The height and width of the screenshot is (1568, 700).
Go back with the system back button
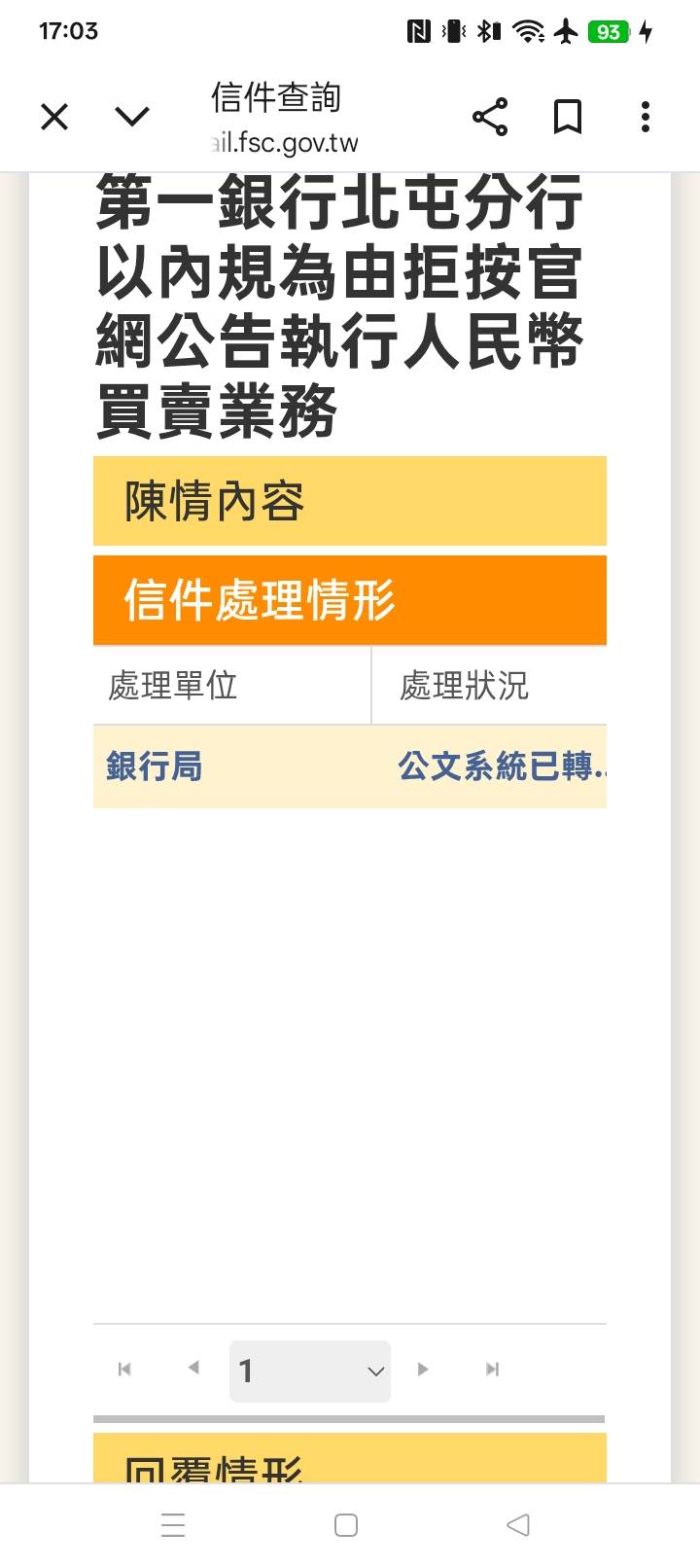click(x=518, y=1525)
